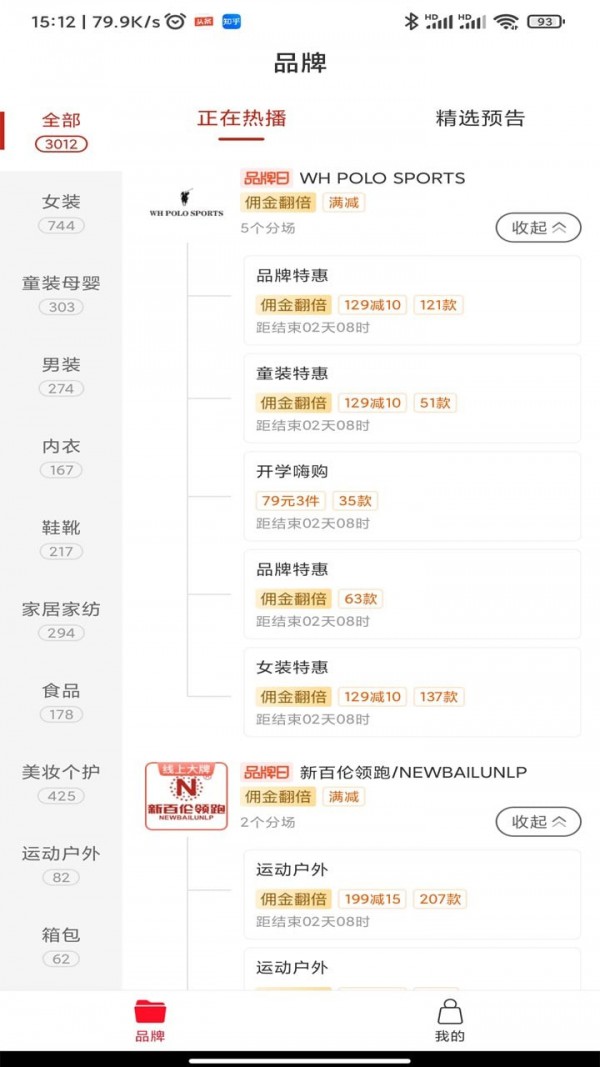Viewport: 600px width, 1067px height.
Task: Select the 全部 category
Action: click(61, 131)
